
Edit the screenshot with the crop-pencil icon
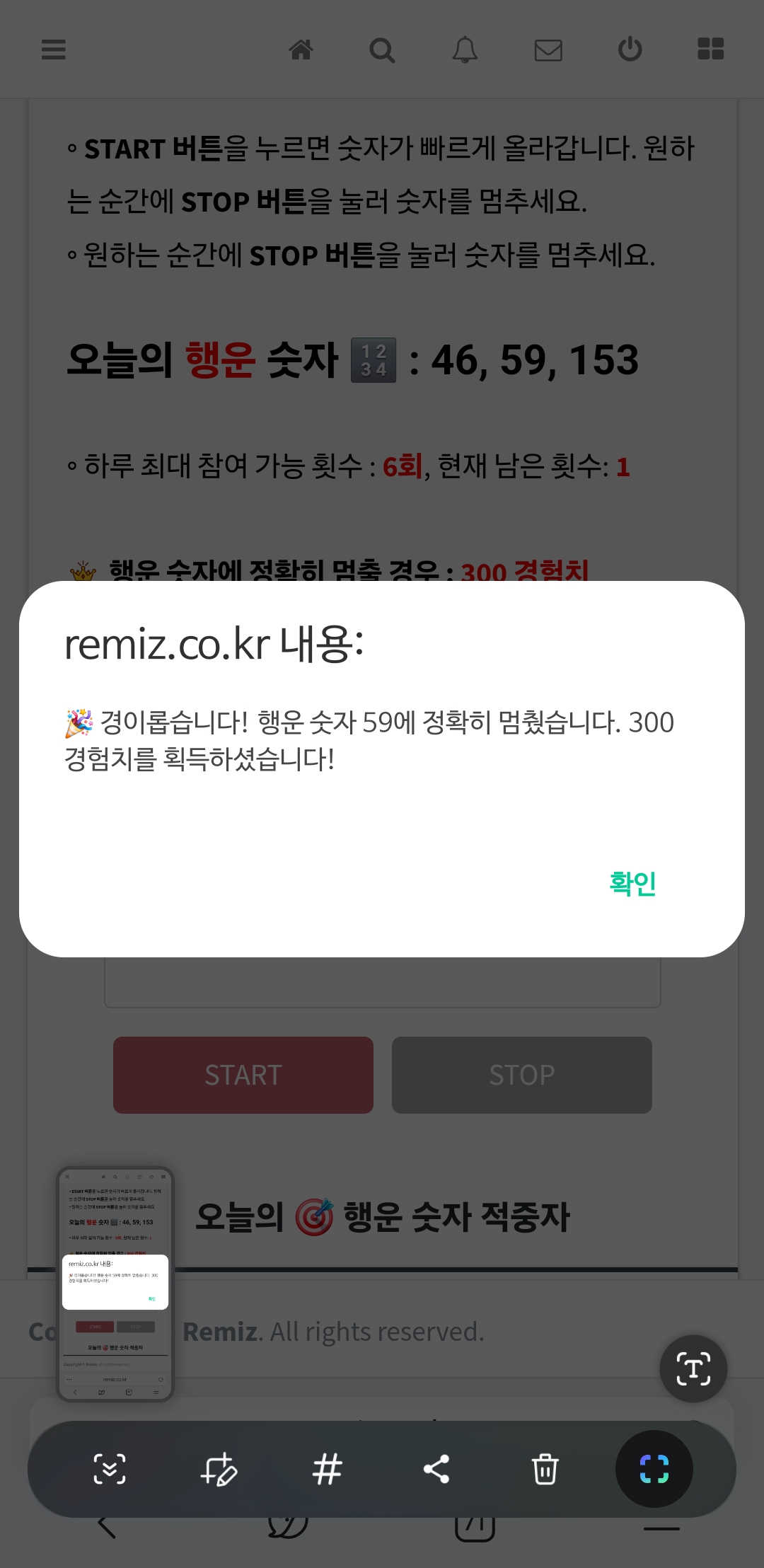tap(219, 1469)
